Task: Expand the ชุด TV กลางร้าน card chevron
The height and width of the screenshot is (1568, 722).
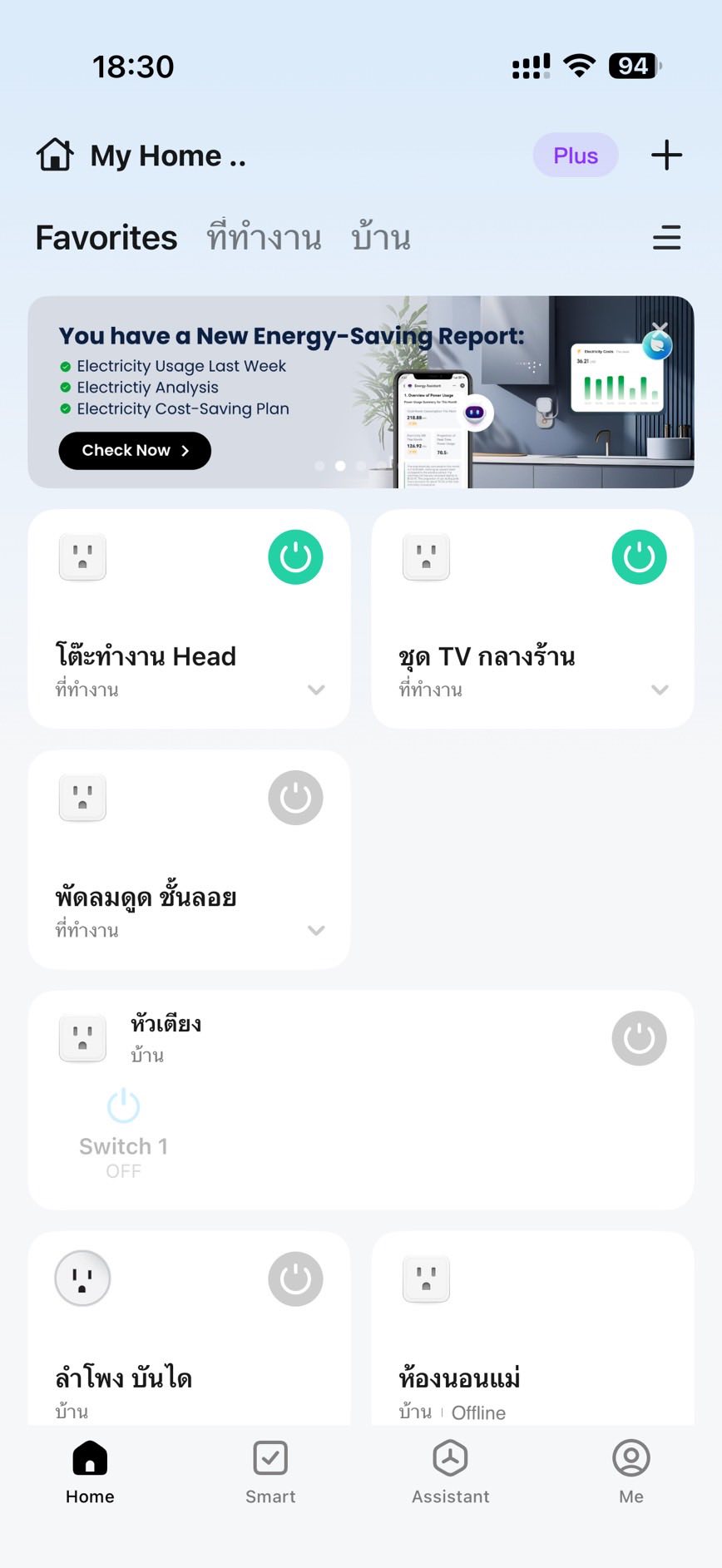Action: click(x=660, y=690)
